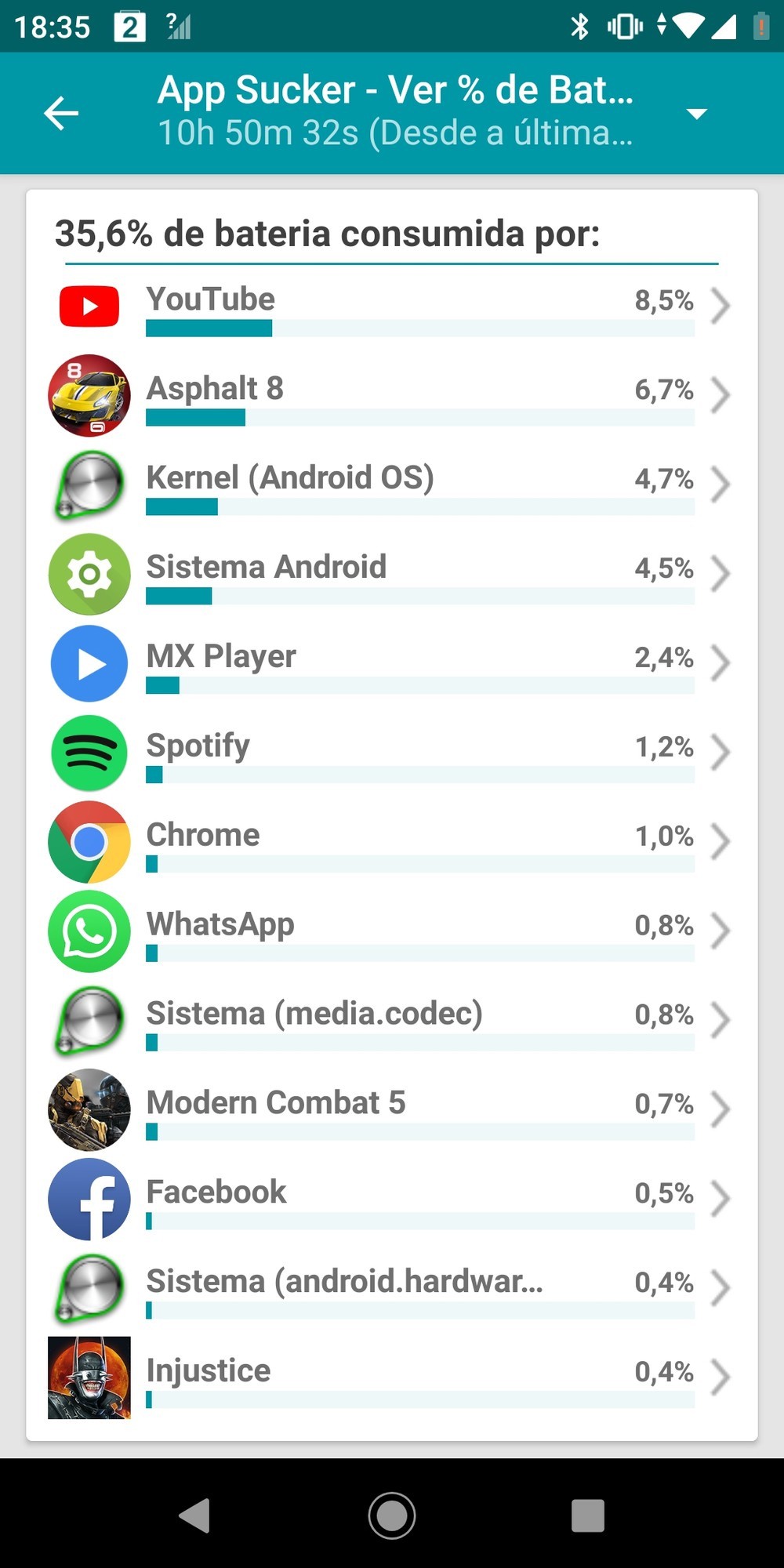View Asphalt 8 battery details
784x1568 pixels.
pyautogui.click(x=392, y=396)
